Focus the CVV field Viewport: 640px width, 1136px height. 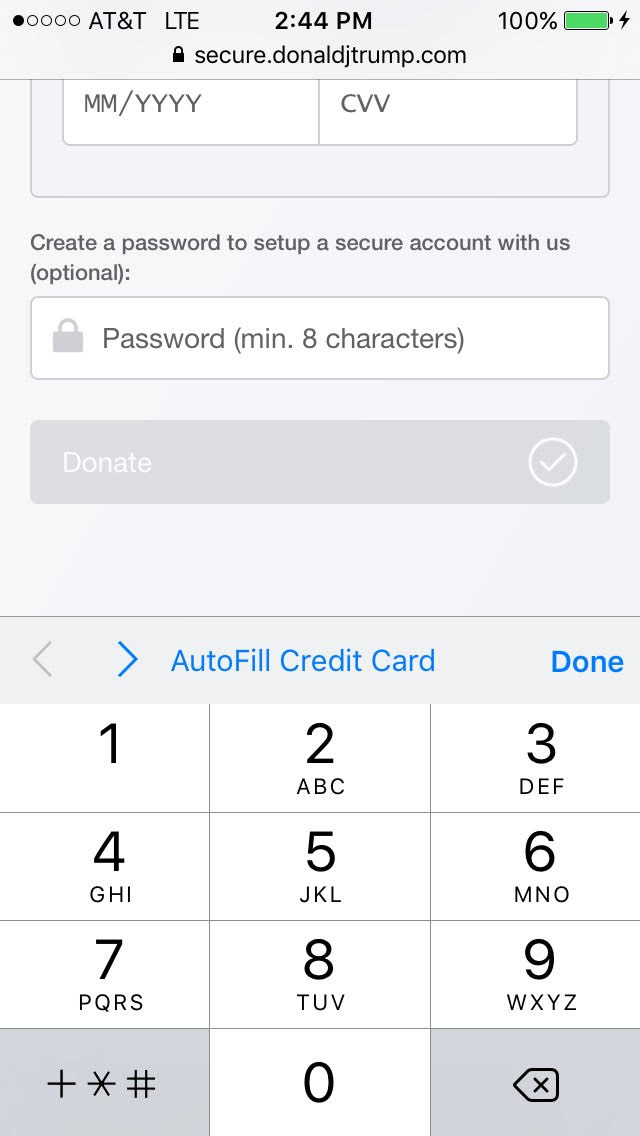click(x=447, y=104)
